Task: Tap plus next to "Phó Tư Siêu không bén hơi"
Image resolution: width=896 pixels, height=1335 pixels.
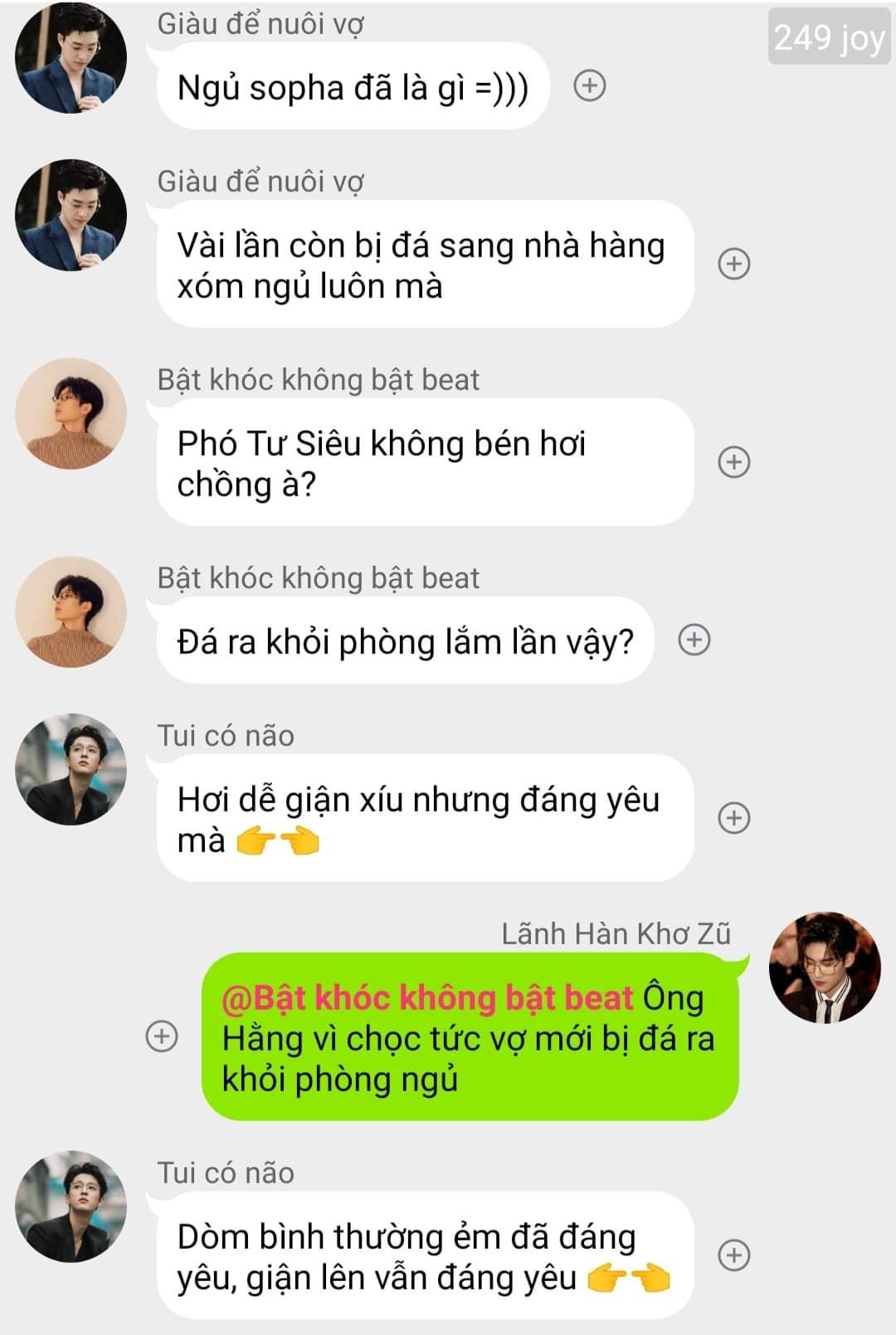Action: pos(733,462)
